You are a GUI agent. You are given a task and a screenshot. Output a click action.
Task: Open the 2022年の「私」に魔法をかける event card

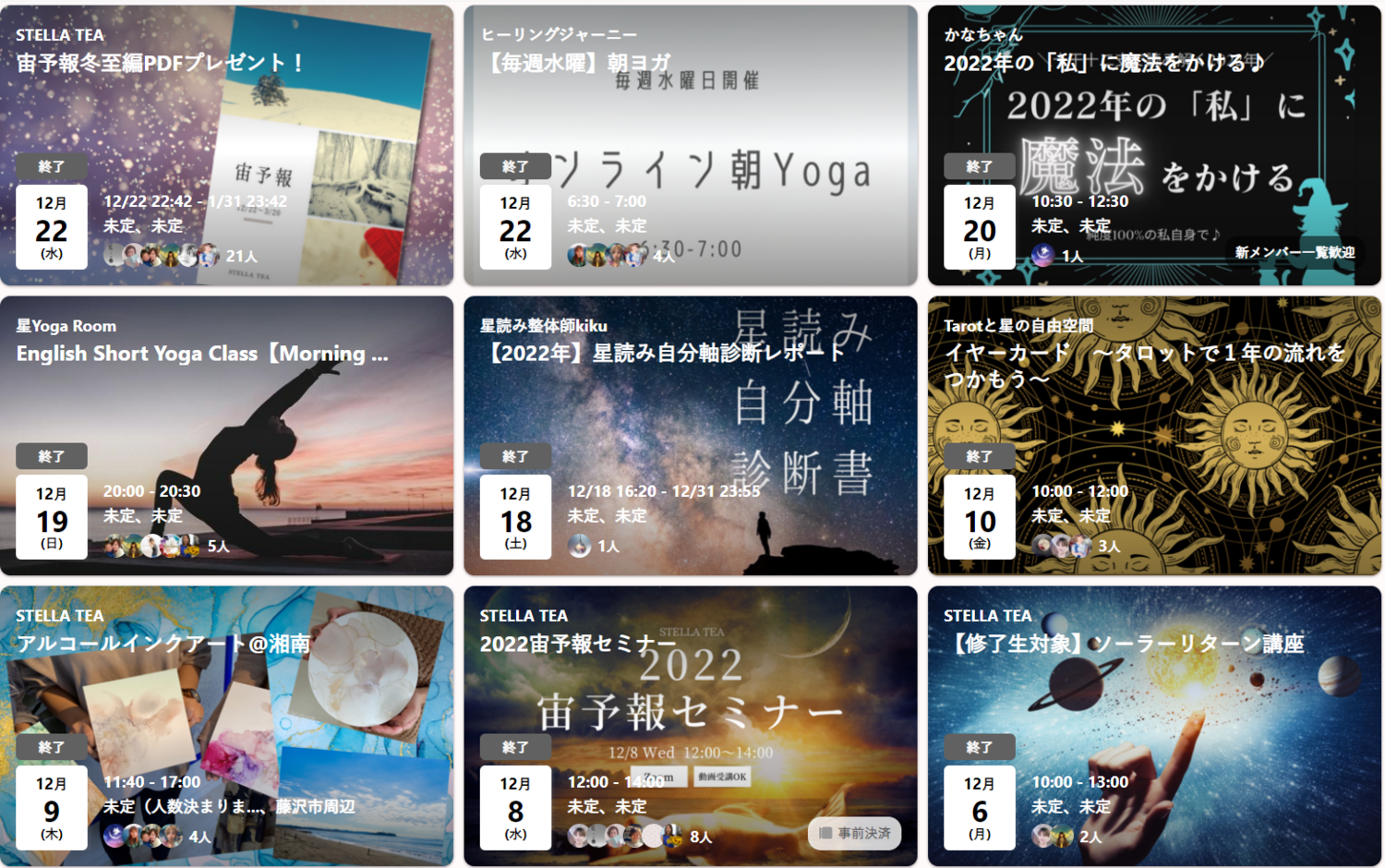pyautogui.click(x=1103, y=63)
